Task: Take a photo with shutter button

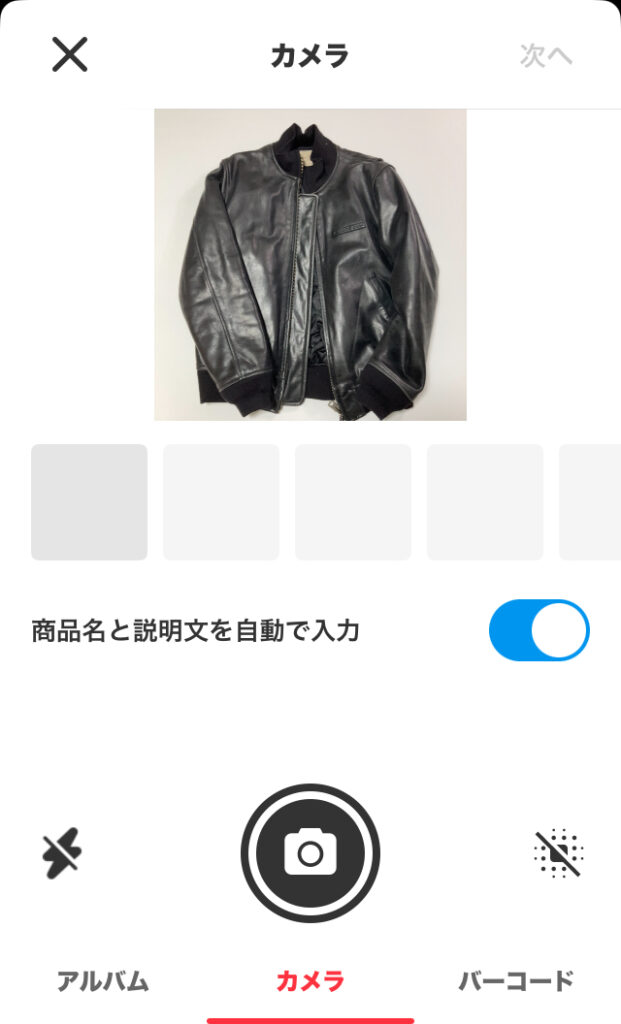Action: [310, 853]
